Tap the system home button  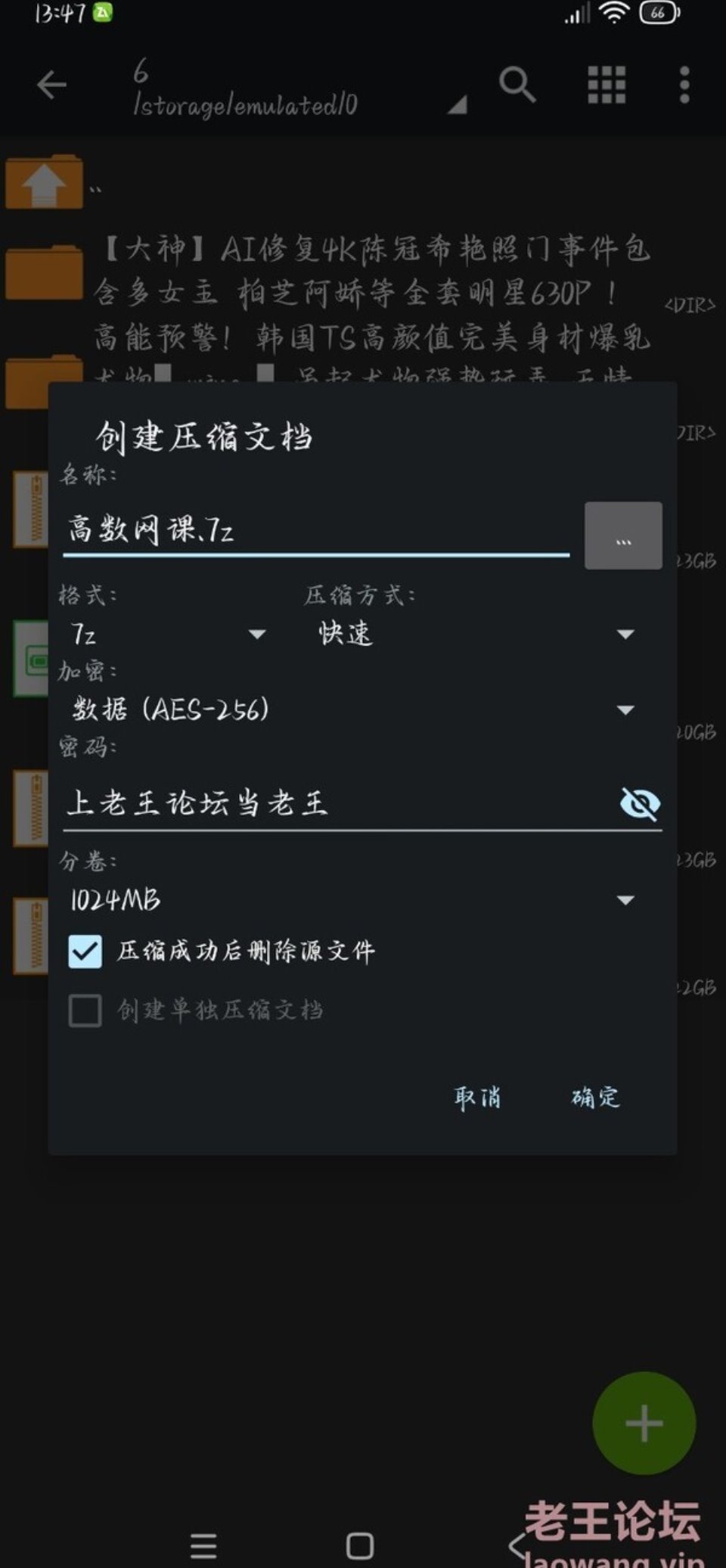[x=360, y=1546]
